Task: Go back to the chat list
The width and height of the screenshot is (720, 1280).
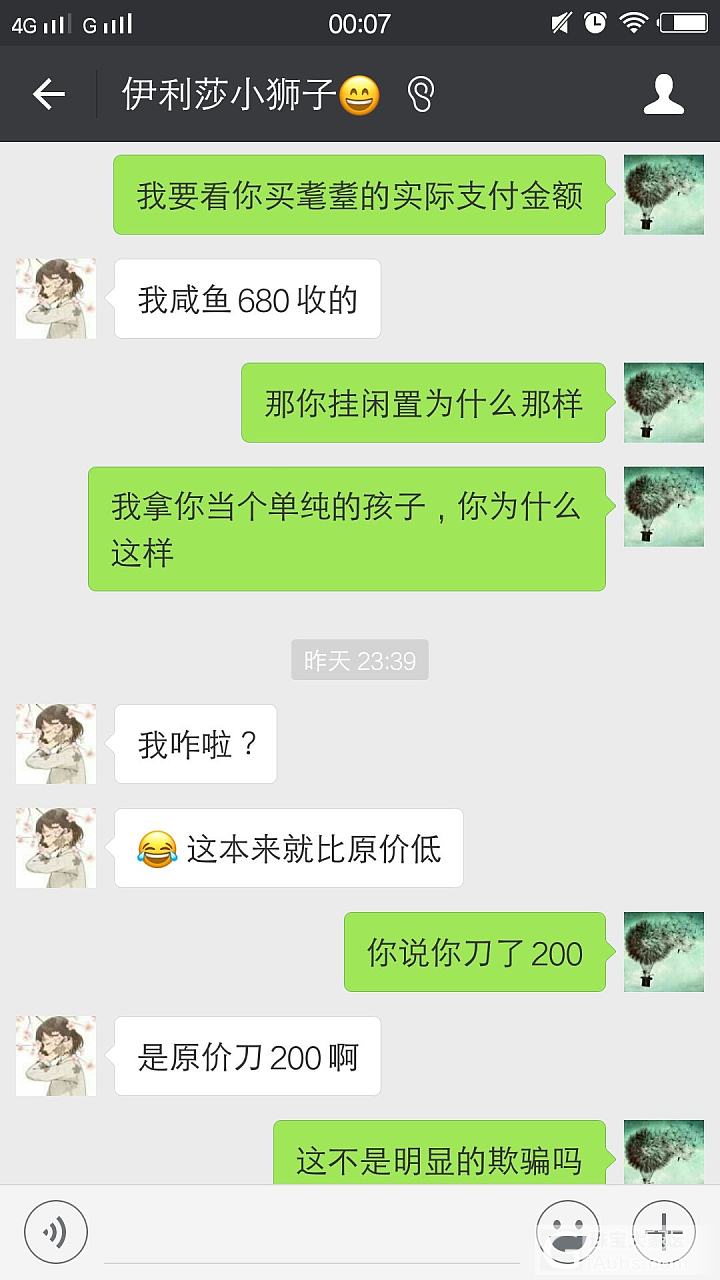Action: click(48, 95)
